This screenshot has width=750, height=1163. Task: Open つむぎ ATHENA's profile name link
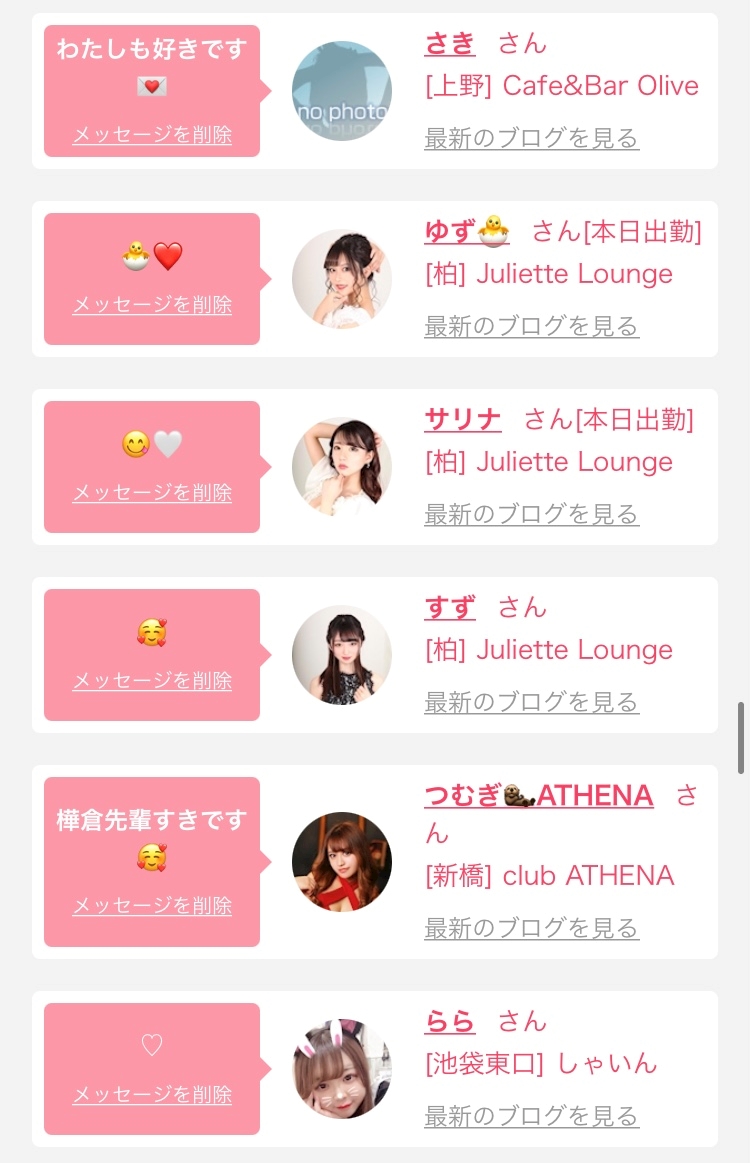coord(538,796)
